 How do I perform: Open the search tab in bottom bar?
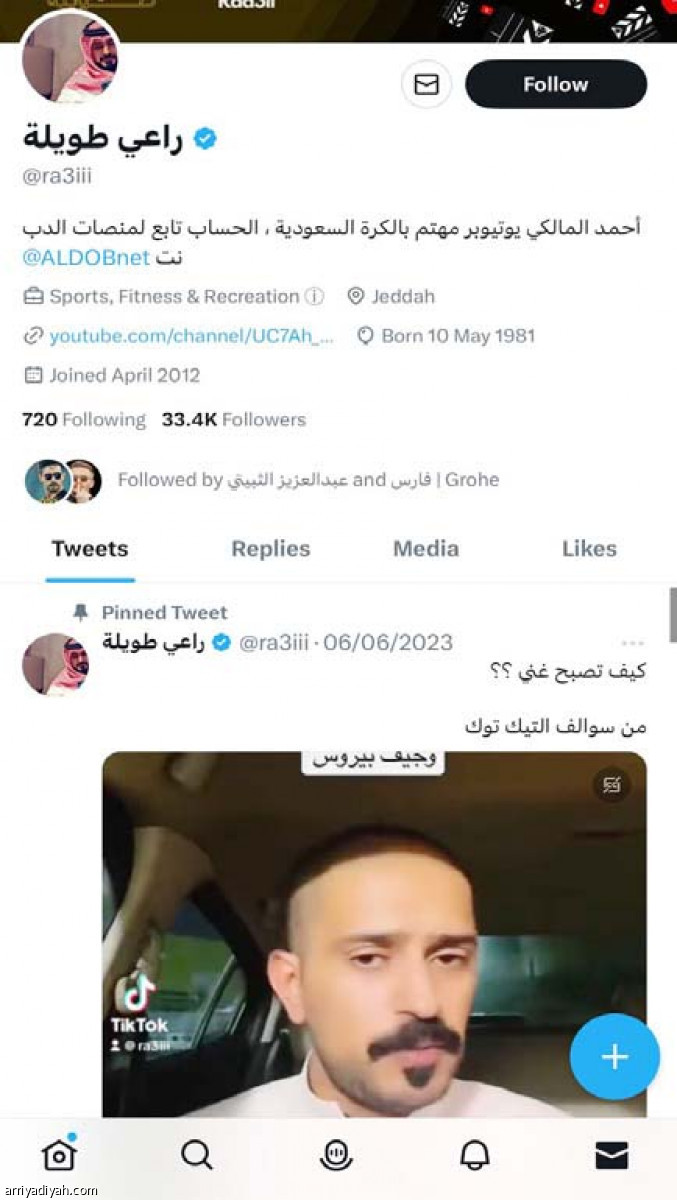point(197,1155)
